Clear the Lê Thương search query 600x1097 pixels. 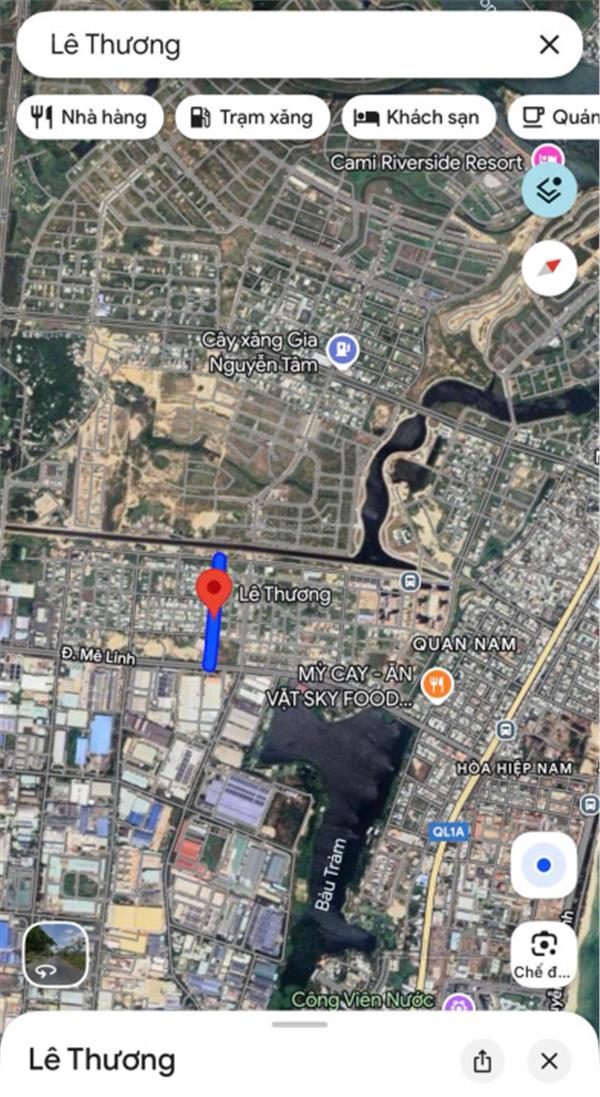point(549,45)
